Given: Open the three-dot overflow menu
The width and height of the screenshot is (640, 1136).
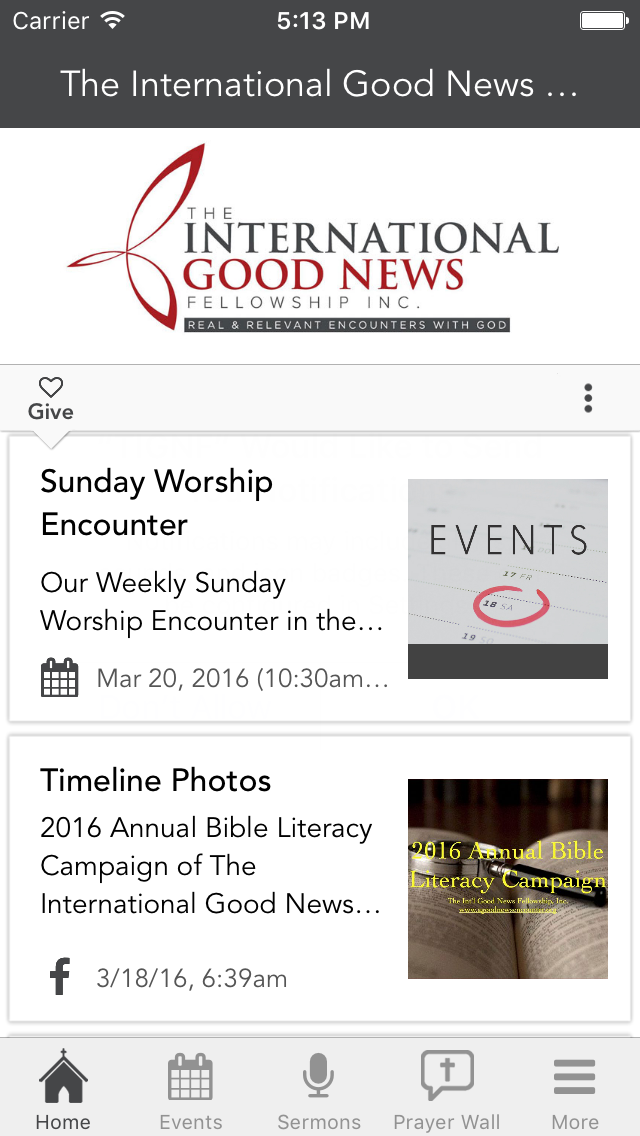Looking at the screenshot, I should click(x=588, y=398).
